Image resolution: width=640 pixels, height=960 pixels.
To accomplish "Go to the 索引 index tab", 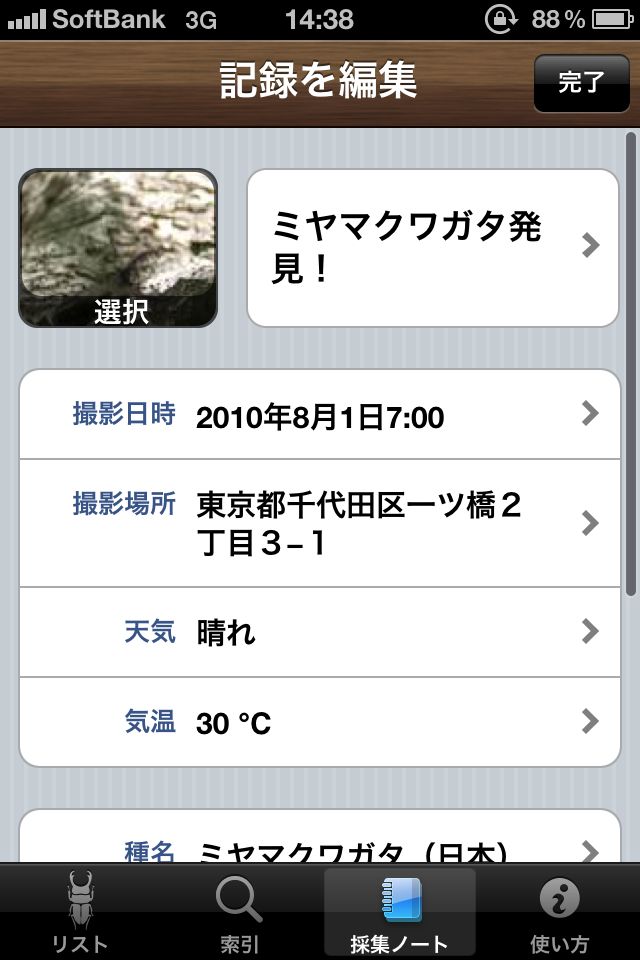I will 240,912.
